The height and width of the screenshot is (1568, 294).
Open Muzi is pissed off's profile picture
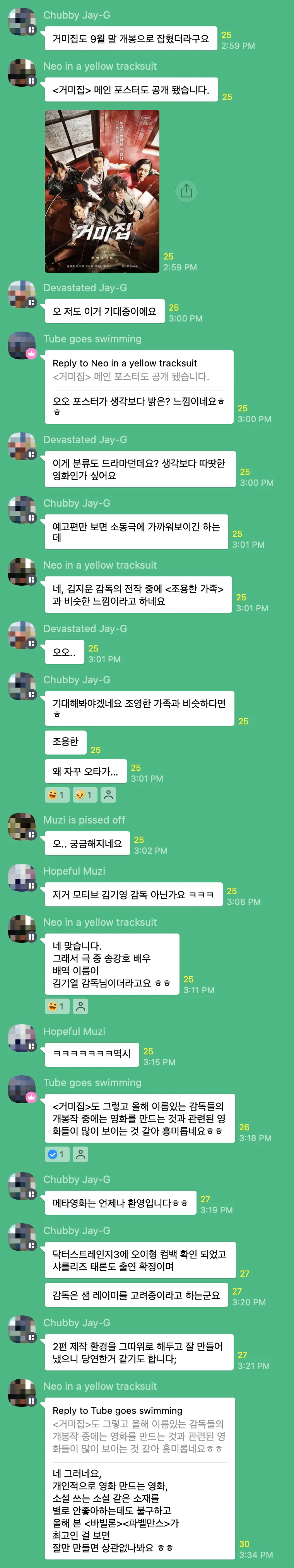pos(22,827)
